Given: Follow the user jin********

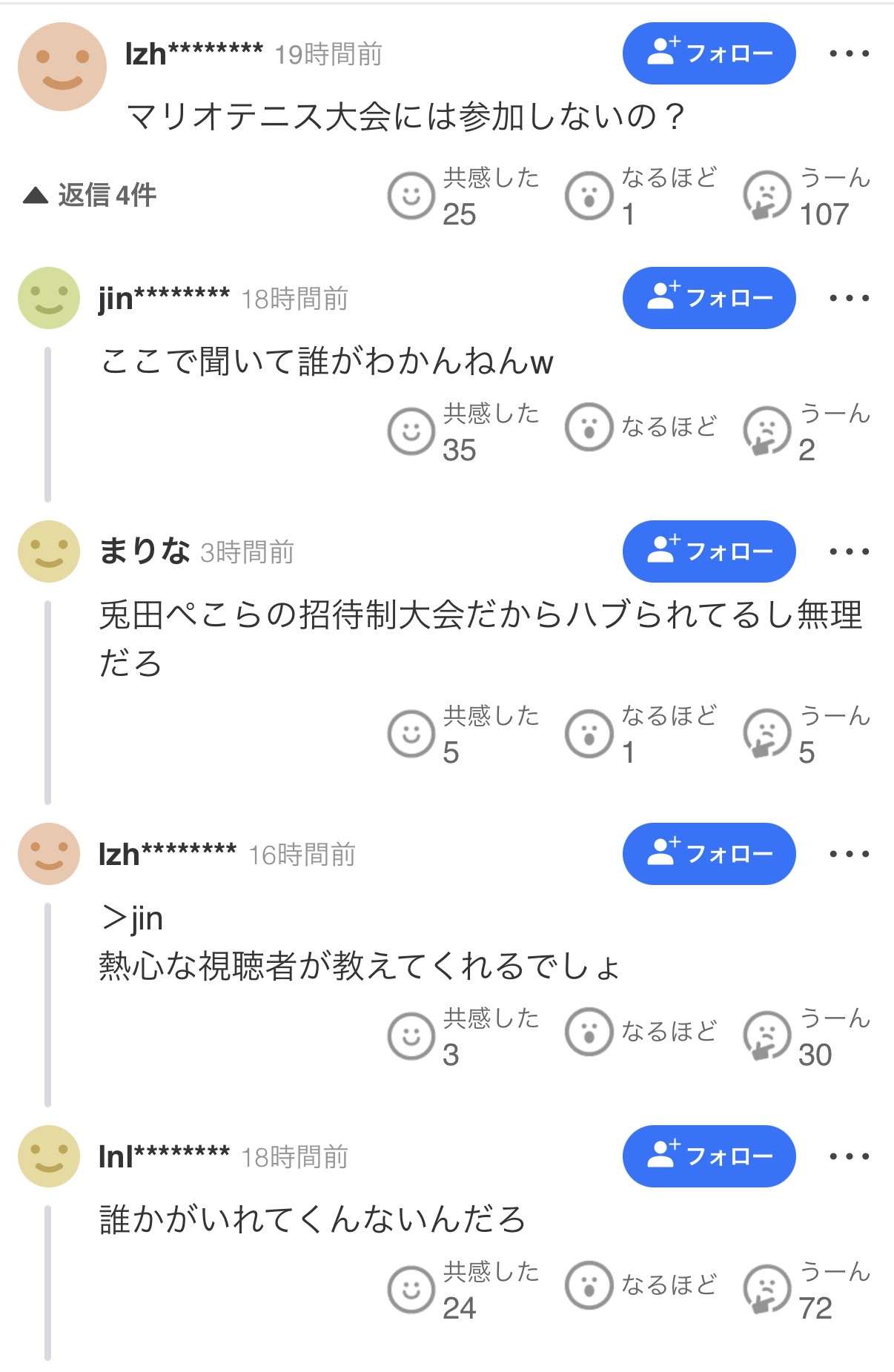Looking at the screenshot, I should click(x=709, y=298).
